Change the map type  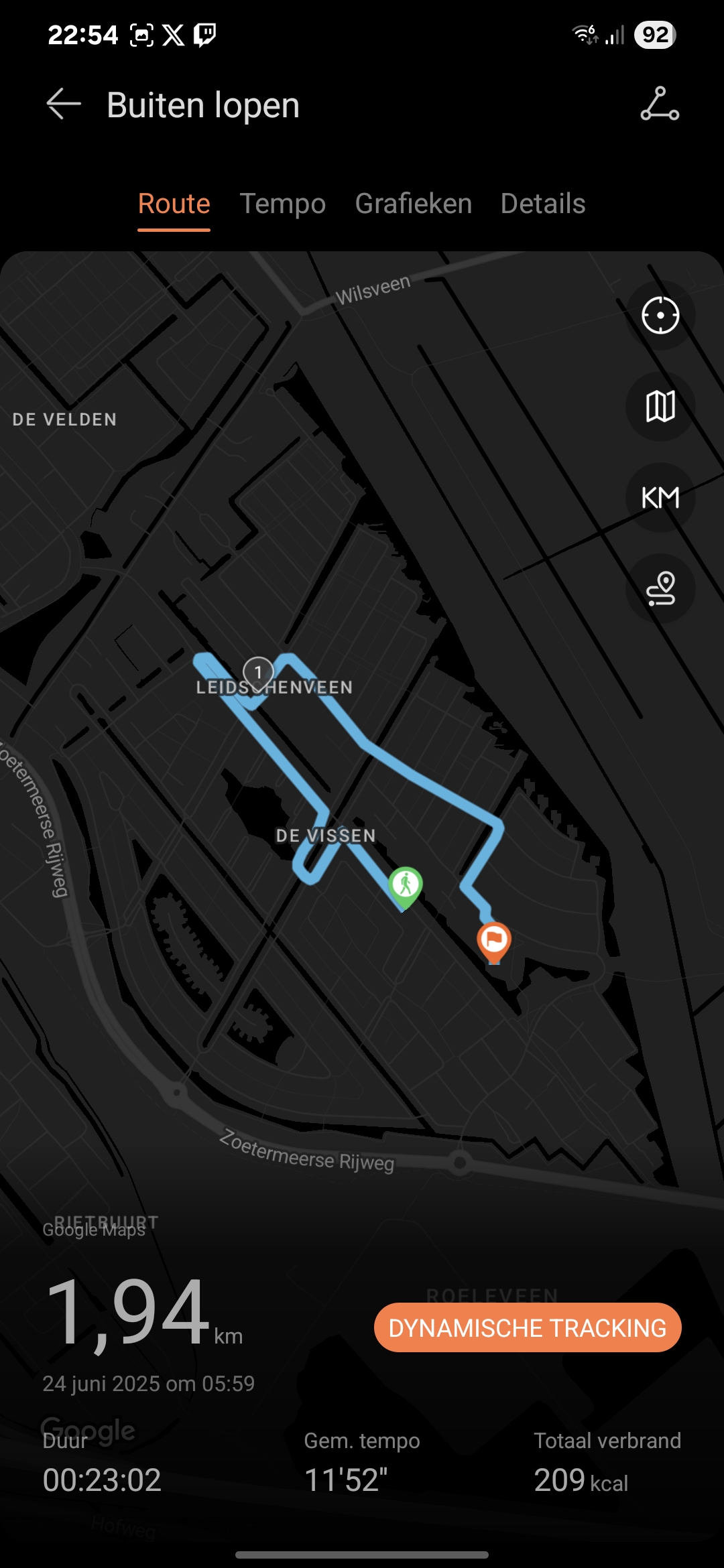tap(660, 406)
